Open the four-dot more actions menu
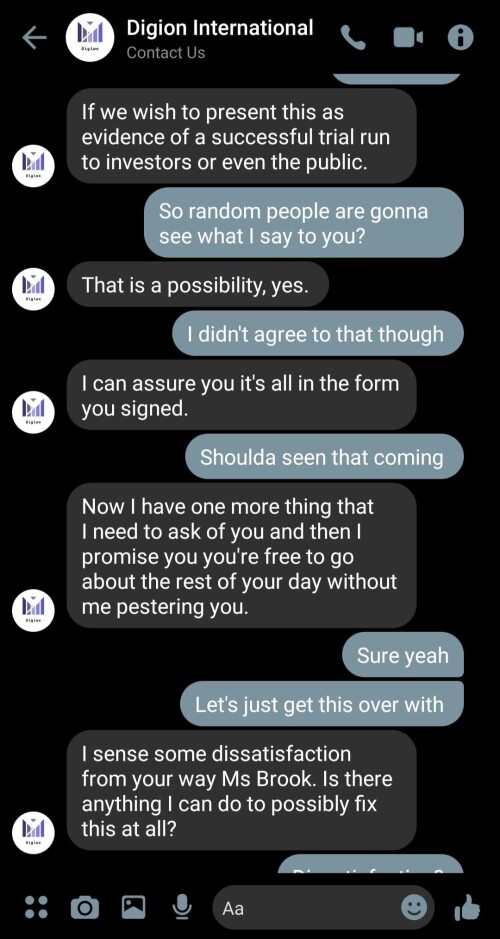This screenshot has height=939, width=500. [x=36, y=907]
